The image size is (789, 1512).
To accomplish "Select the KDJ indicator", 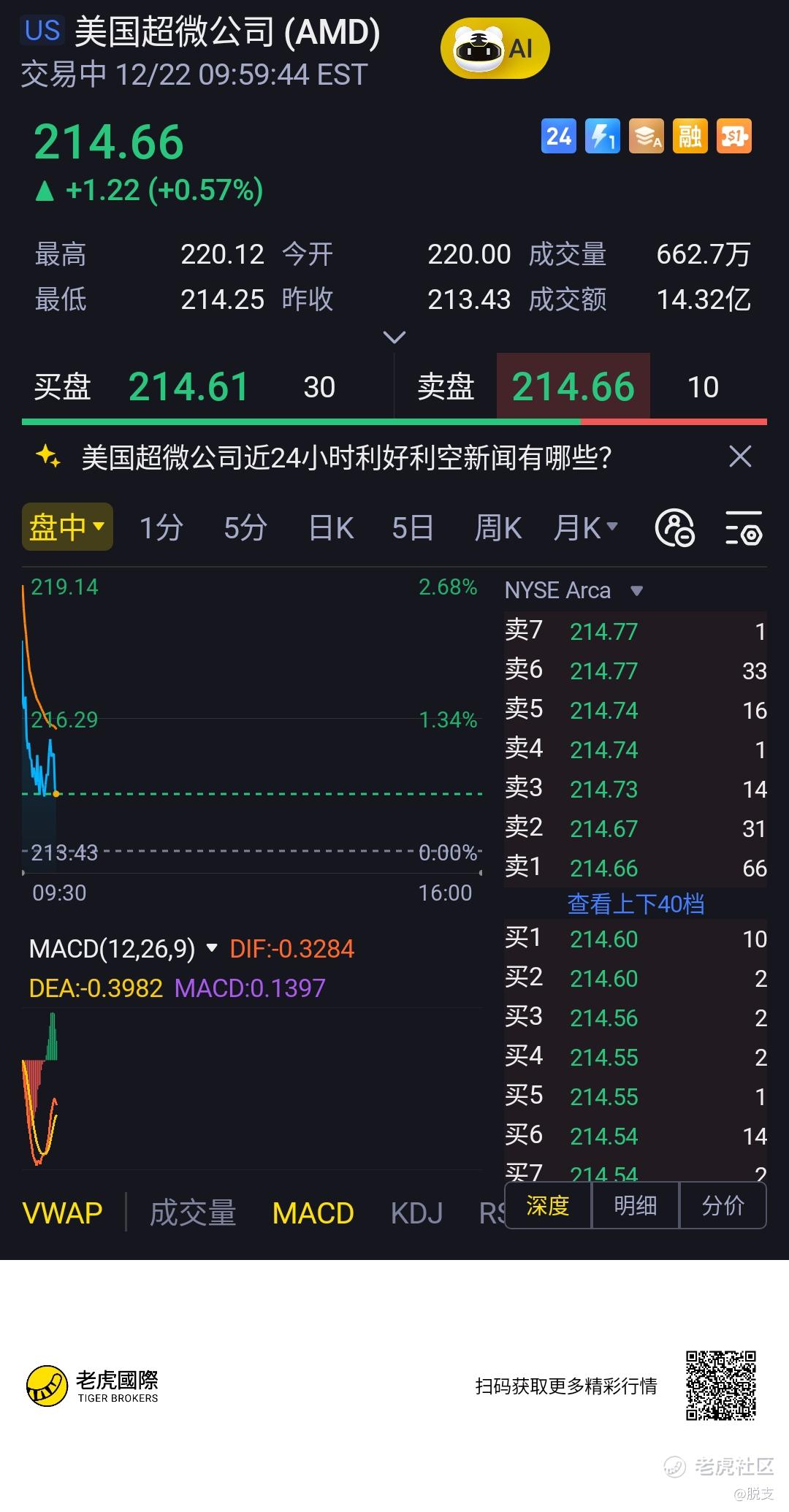I will pos(416,1213).
